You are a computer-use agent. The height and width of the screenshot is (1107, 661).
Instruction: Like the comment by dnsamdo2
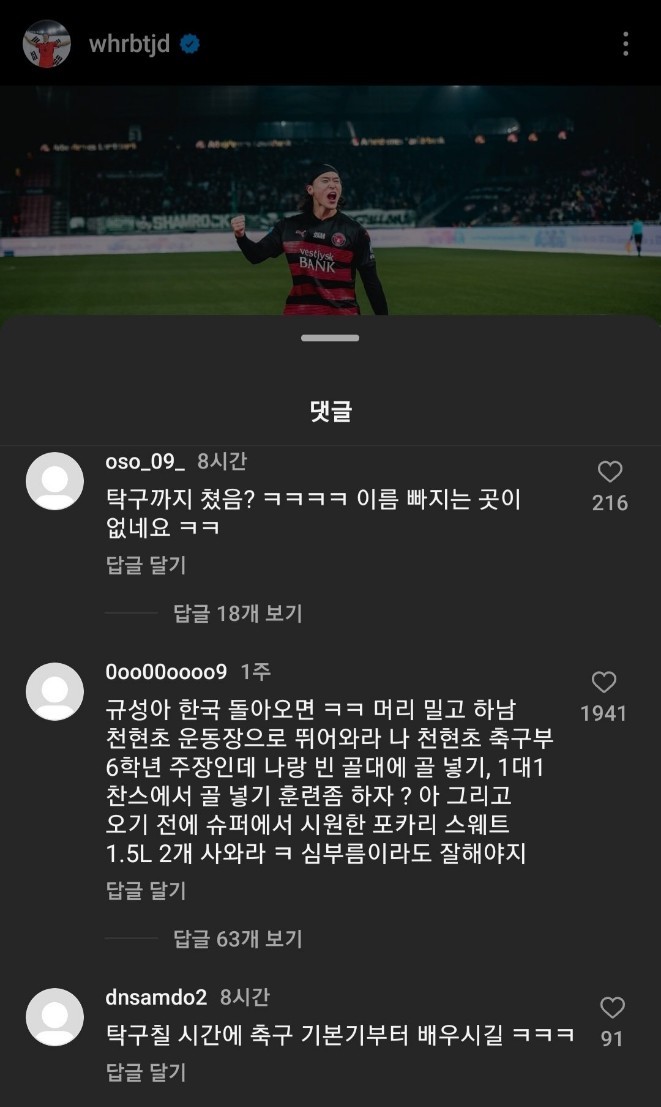coord(611,1008)
